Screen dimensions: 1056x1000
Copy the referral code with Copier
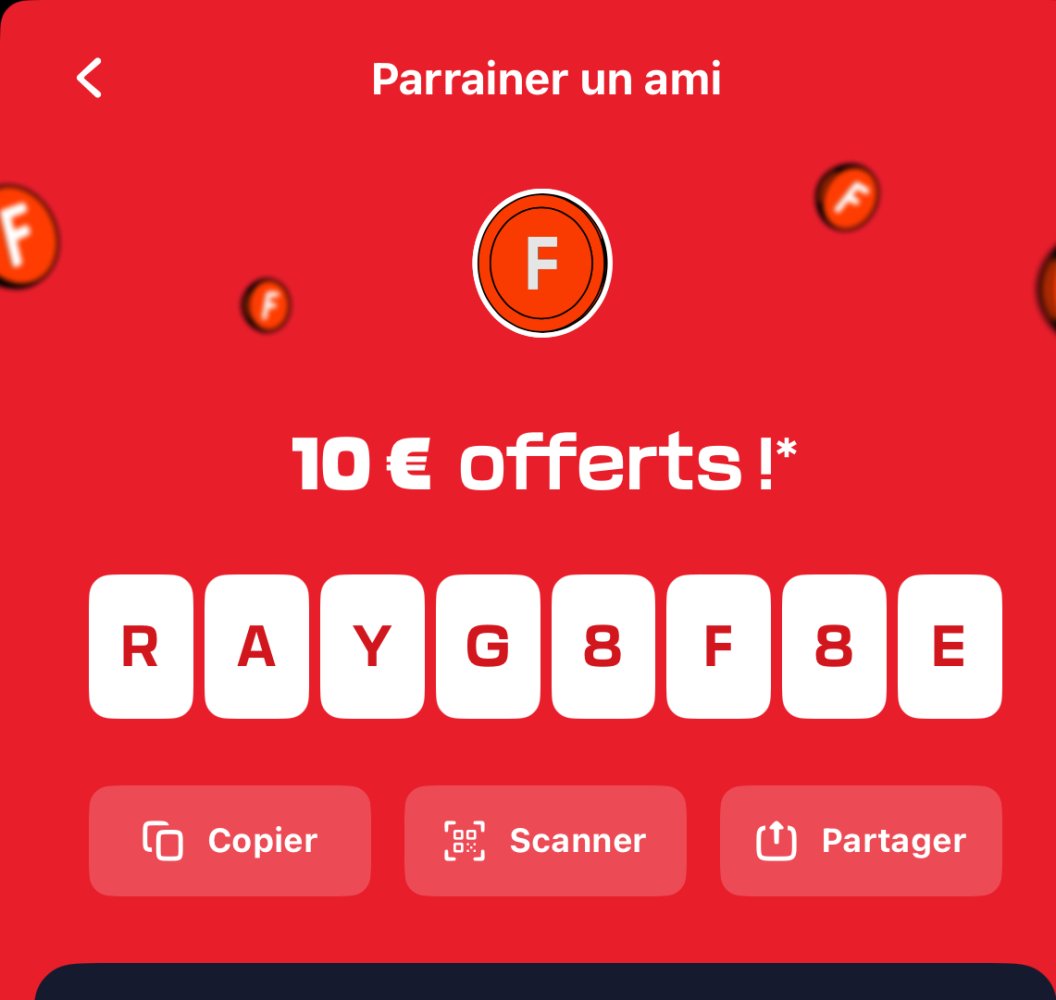coord(230,841)
